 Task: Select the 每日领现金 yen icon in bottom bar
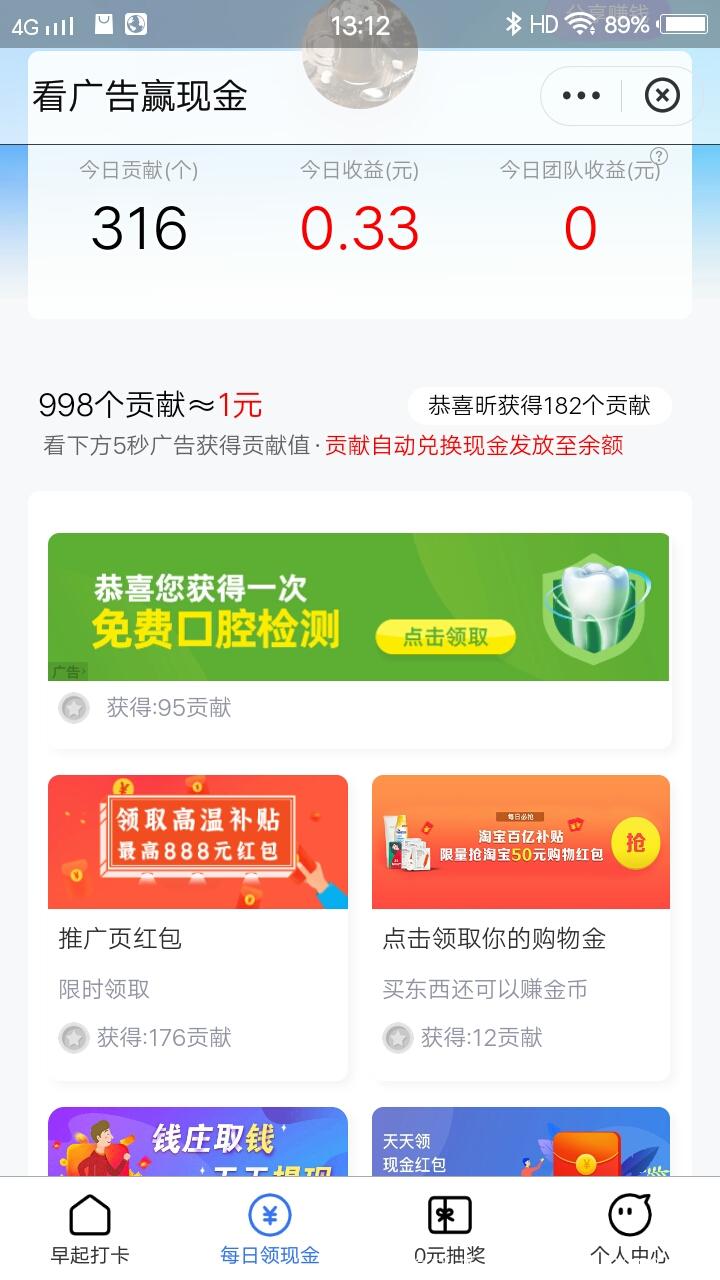pos(268,1215)
